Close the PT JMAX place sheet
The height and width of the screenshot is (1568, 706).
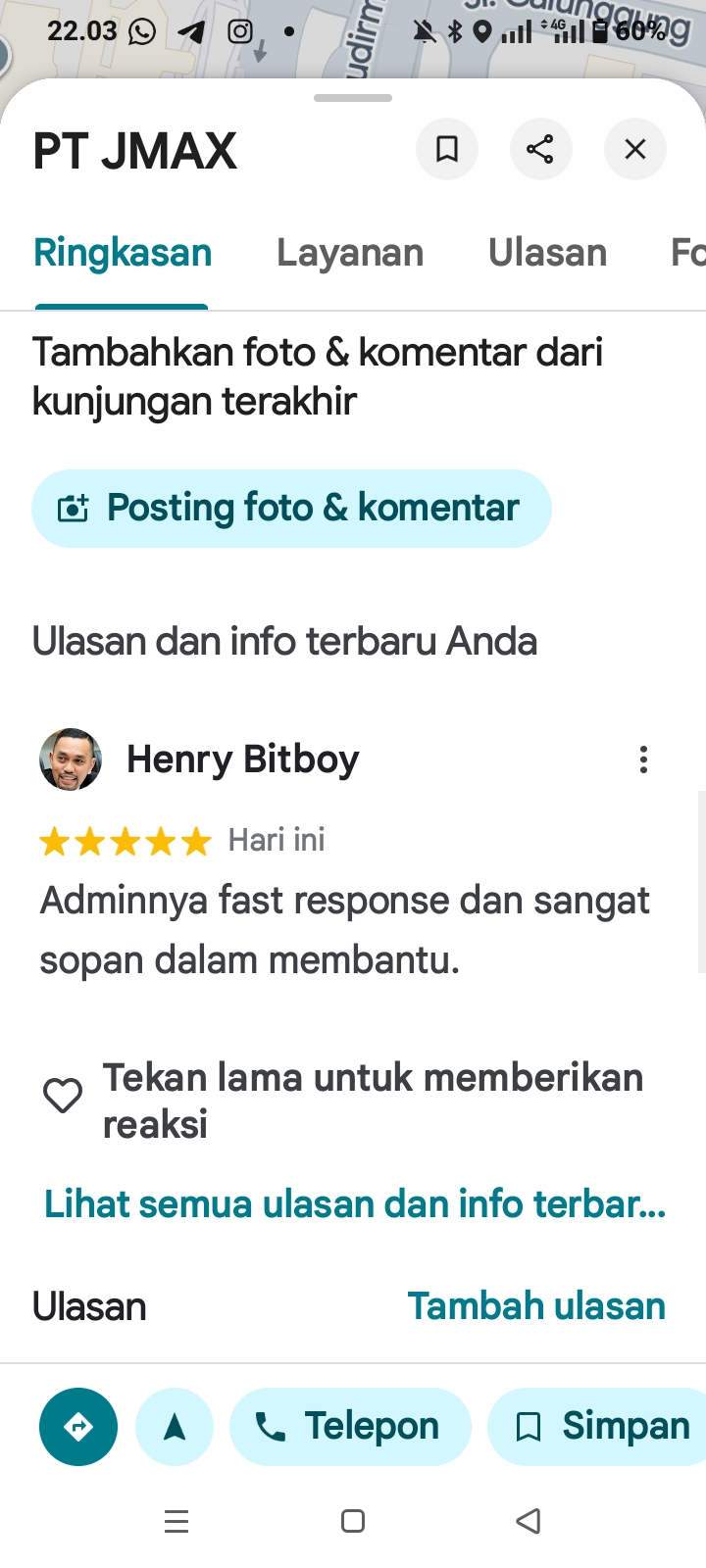click(x=635, y=149)
